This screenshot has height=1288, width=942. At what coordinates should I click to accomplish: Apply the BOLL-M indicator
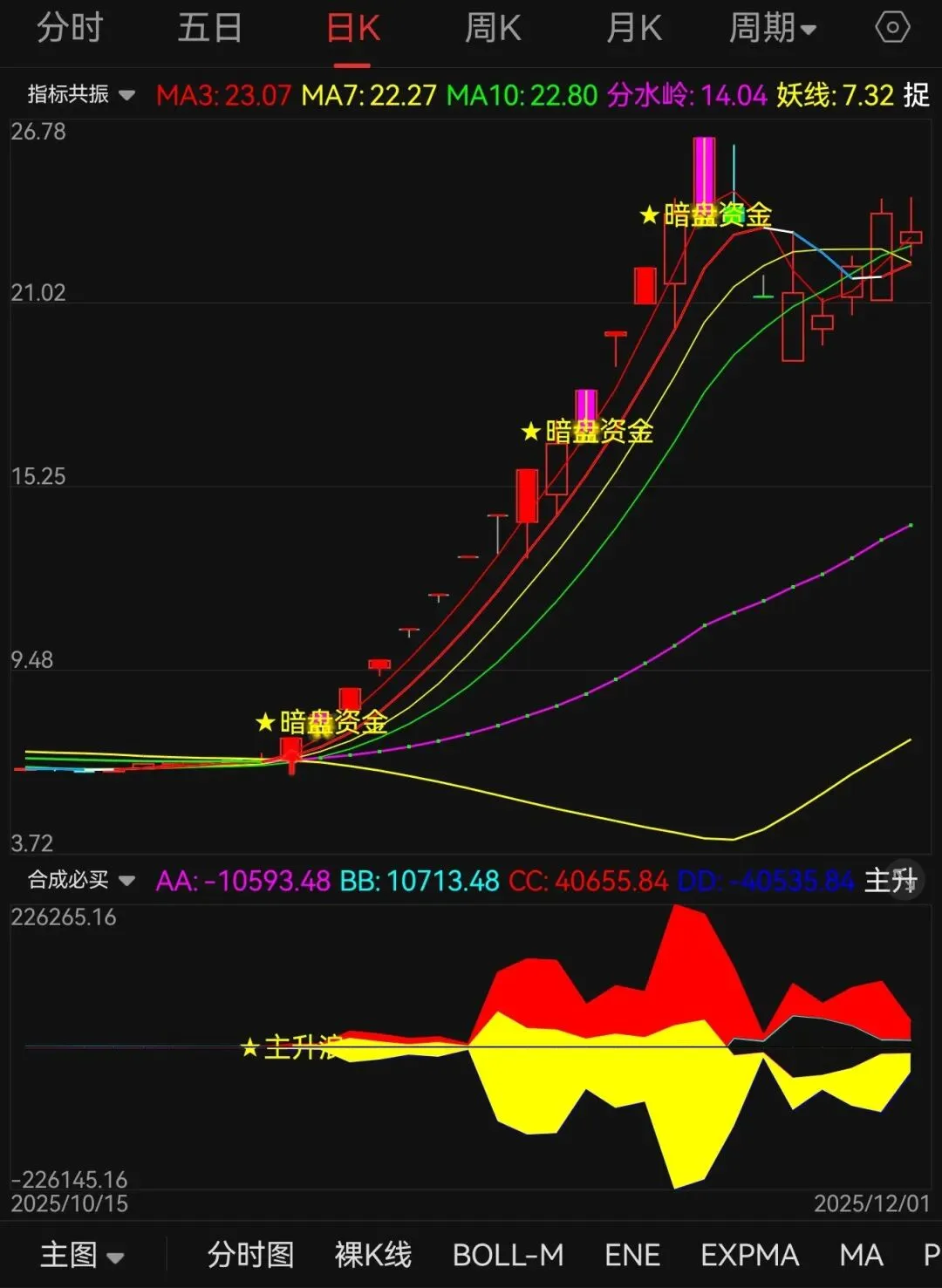[x=508, y=1255]
